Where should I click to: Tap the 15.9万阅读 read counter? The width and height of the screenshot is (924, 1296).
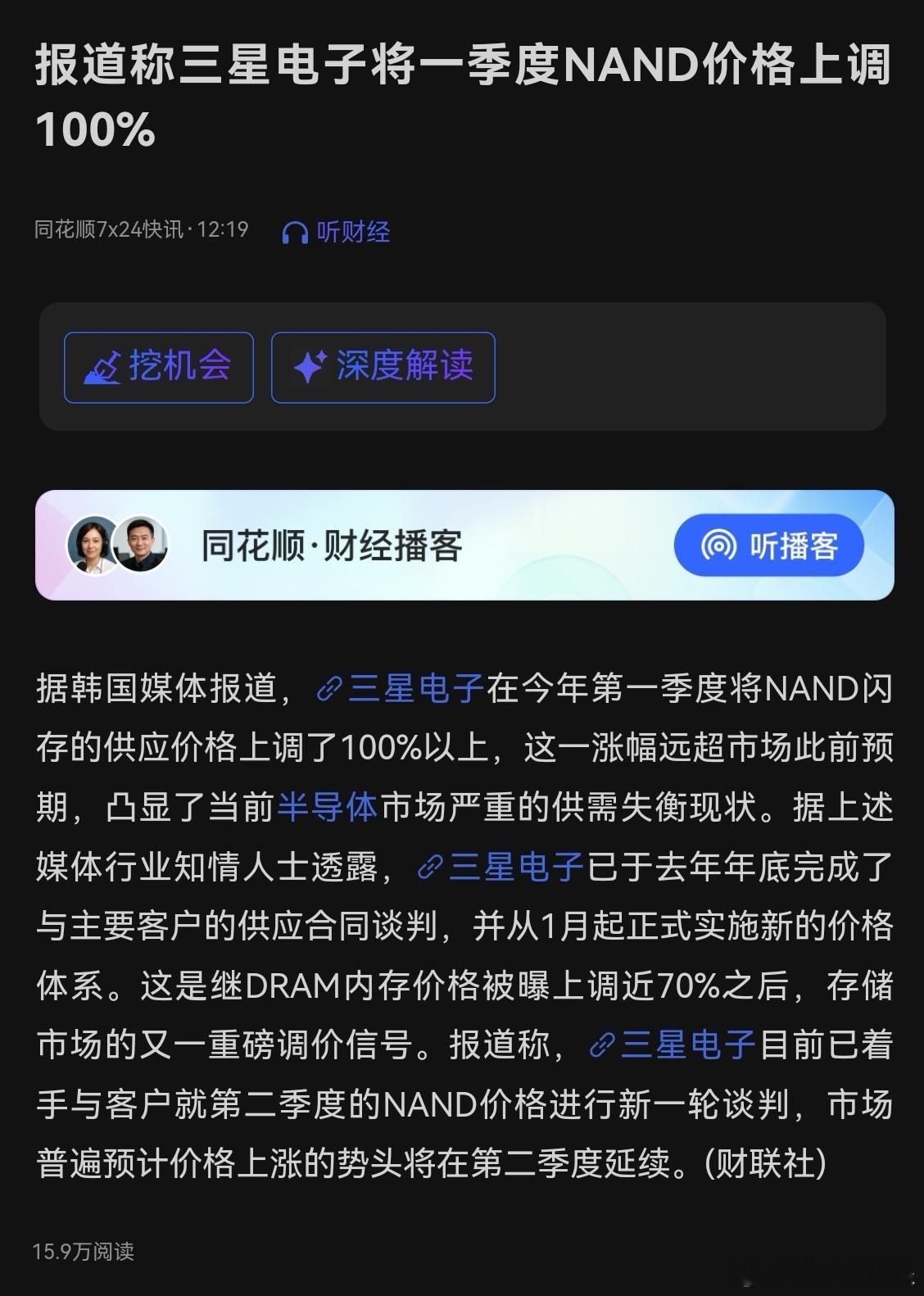coord(86,1251)
